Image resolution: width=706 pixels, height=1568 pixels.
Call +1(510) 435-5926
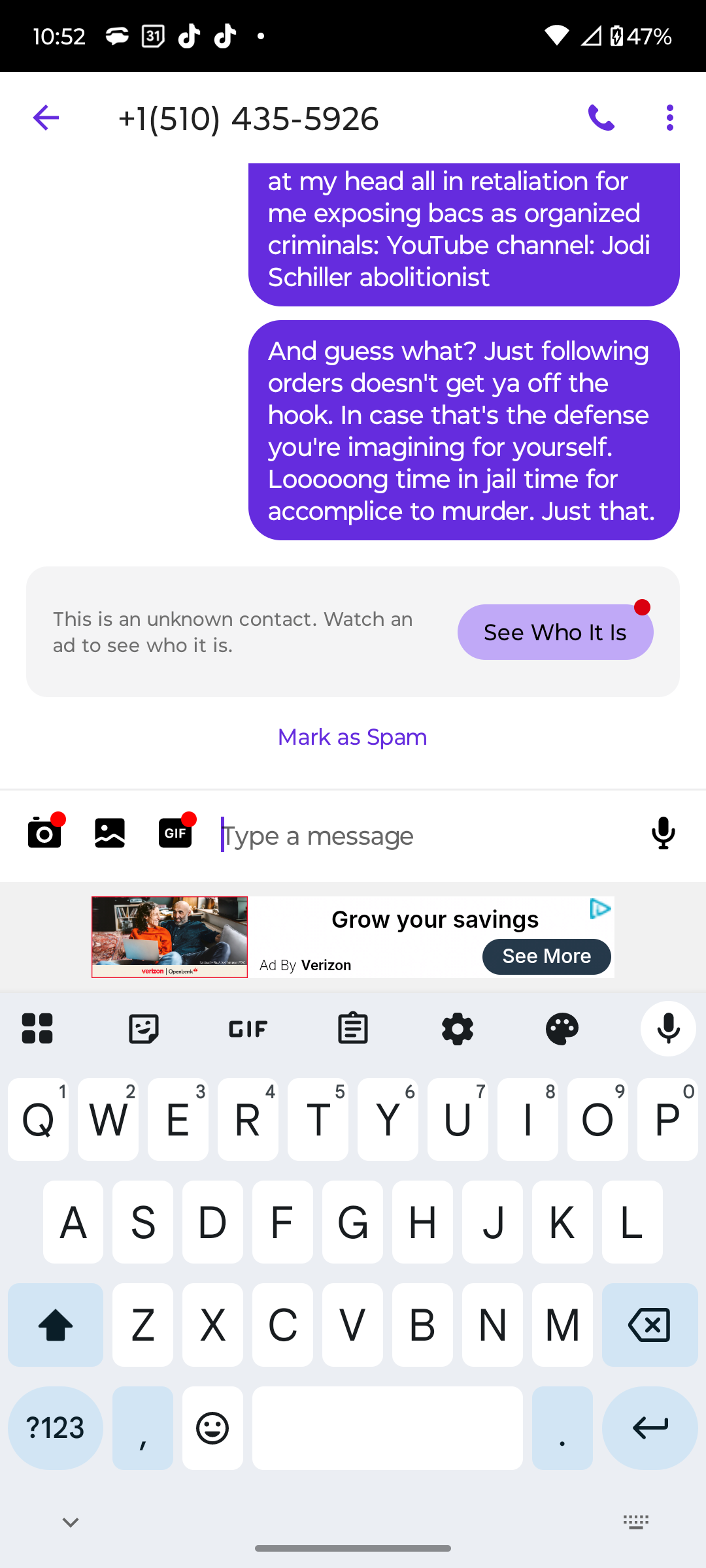601,118
